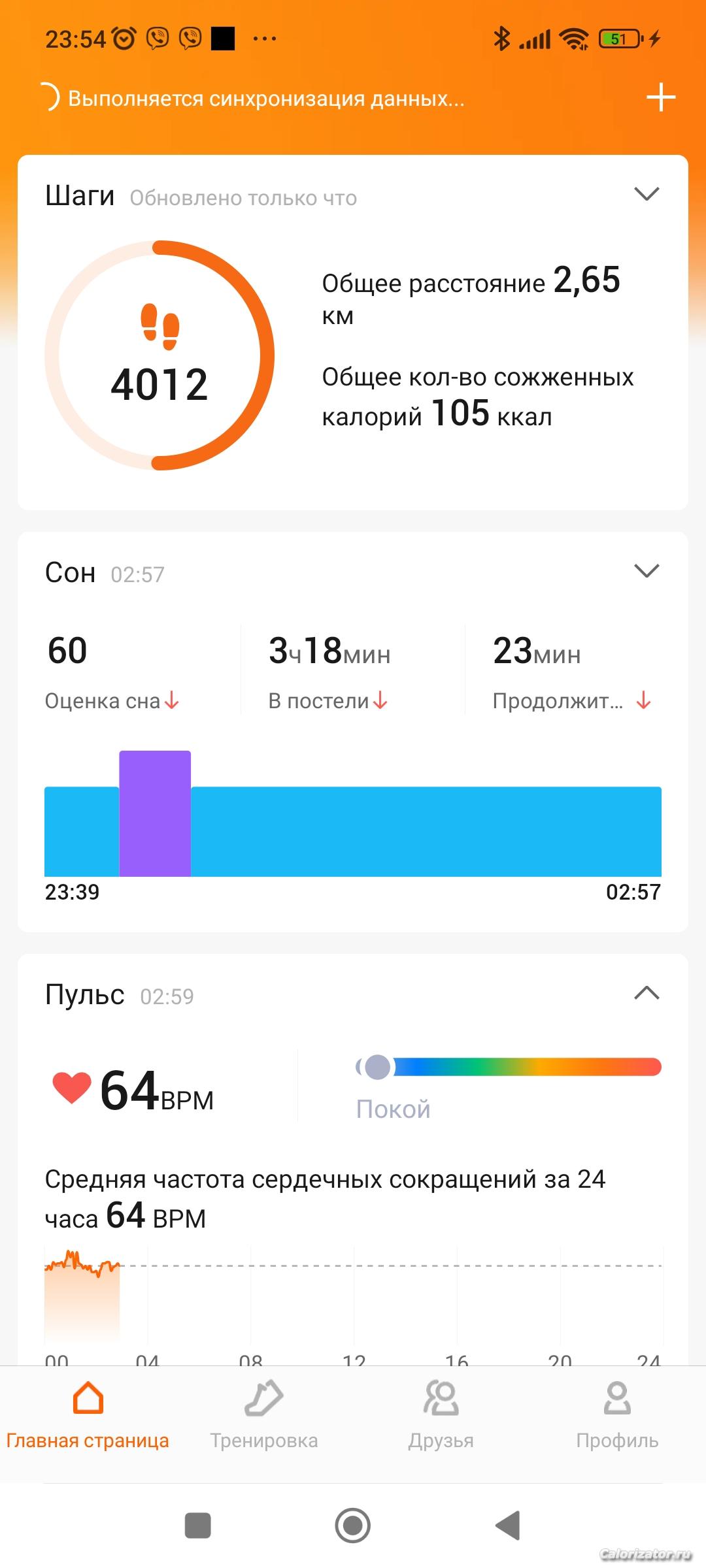This screenshot has width=706, height=1568.
Task: Tap the system home button
Action: click(x=353, y=1526)
